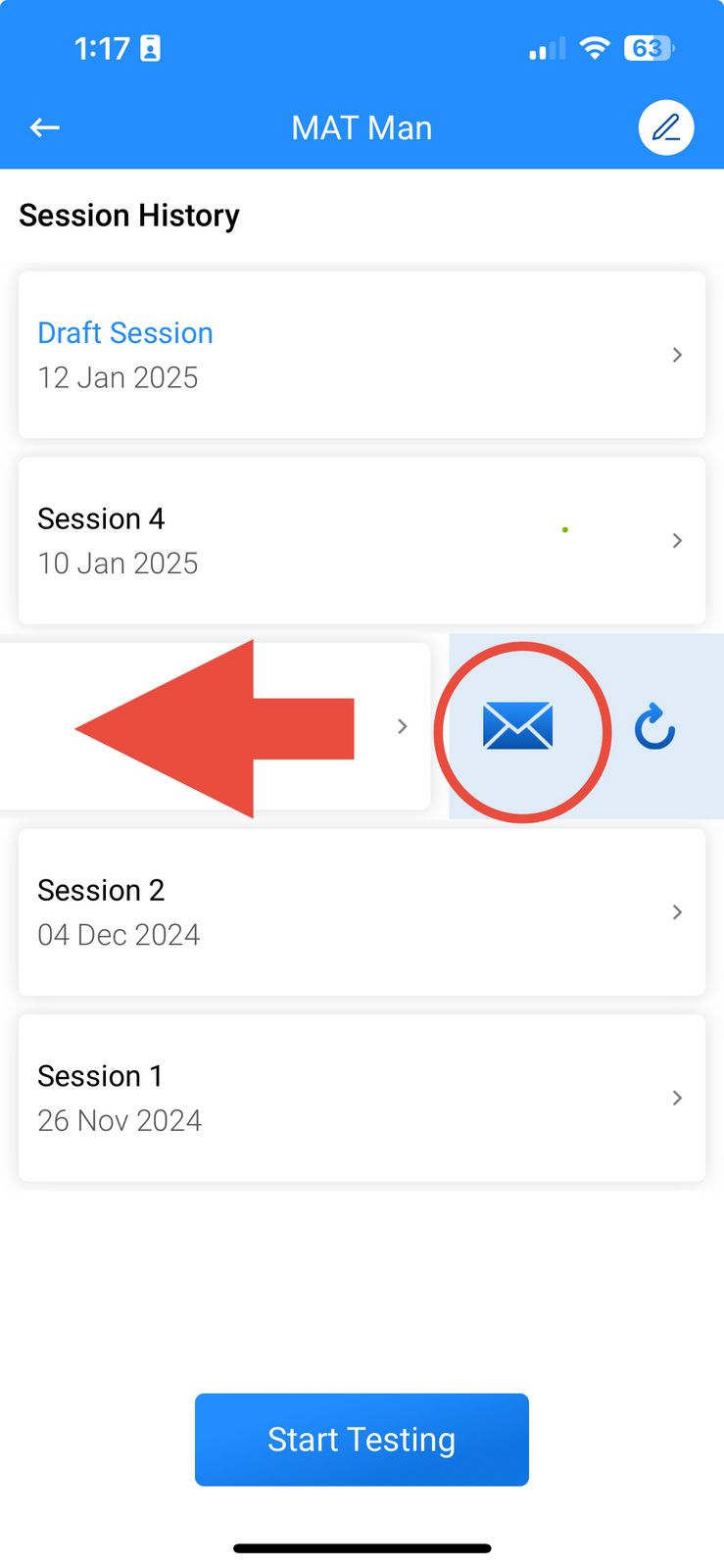The width and height of the screenshot is (724, 1568).
Task: Tap the pencil edit icon
Action: click(666, 127)
